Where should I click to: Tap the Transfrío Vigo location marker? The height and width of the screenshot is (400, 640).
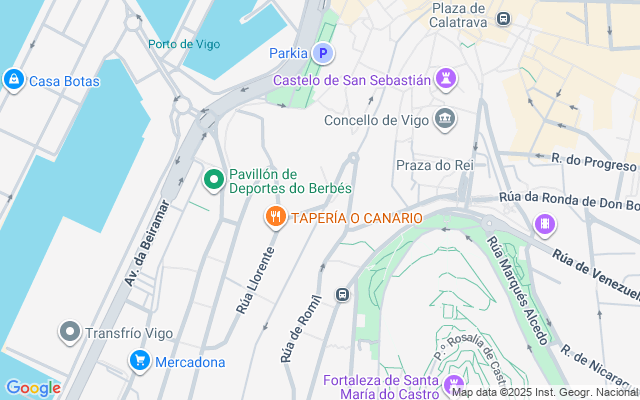70,332
